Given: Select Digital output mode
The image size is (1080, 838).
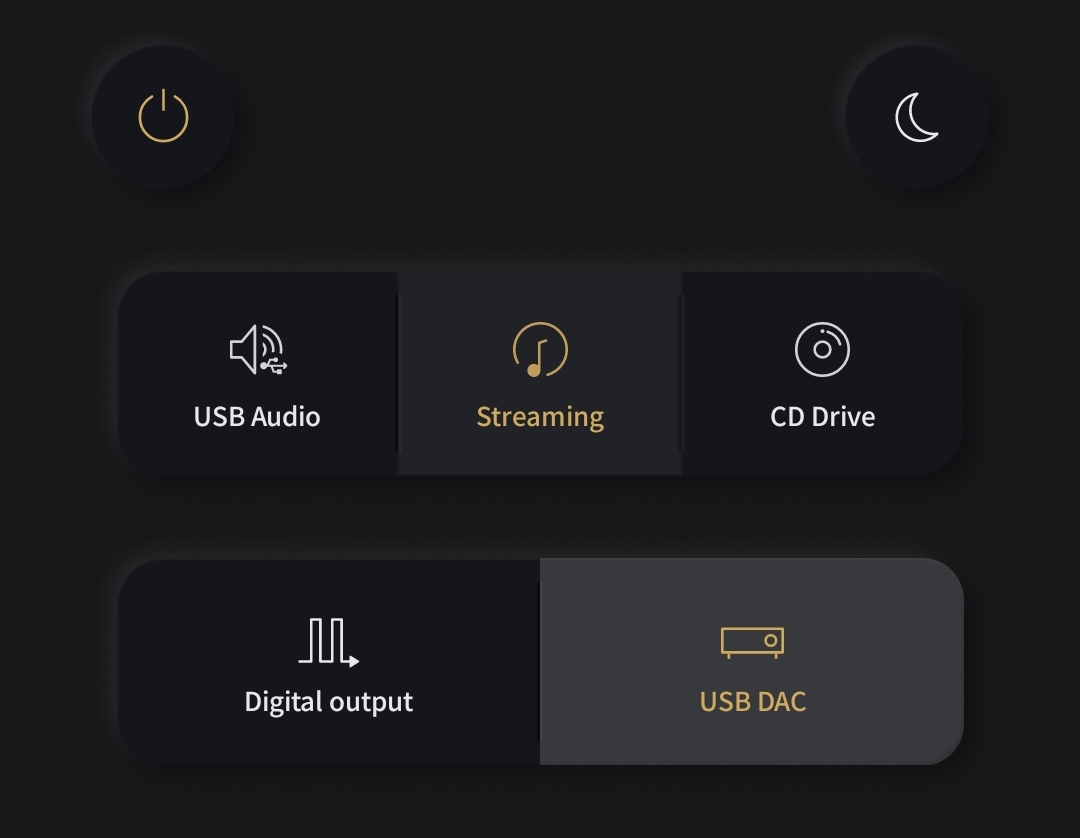Looking at the screenshot, I should [329, 663].
